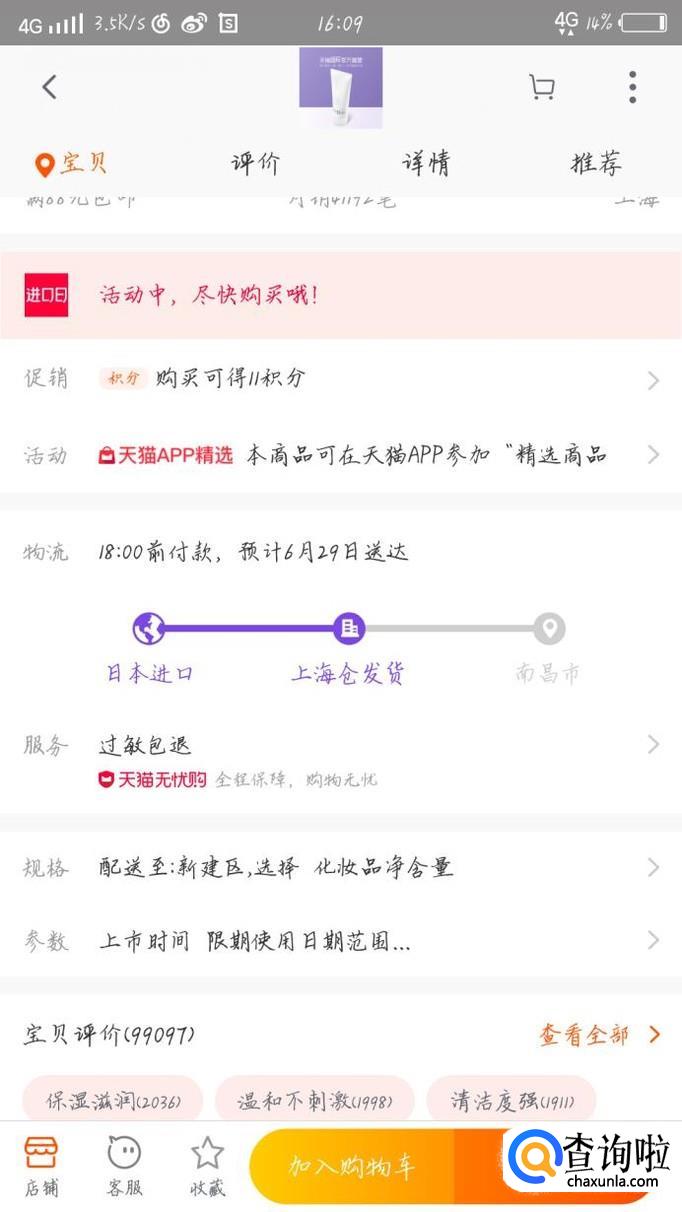Open the three-dot overflow menu
Image resolution: width=682 pixels, height=1212 pixels.
pos(632,88)
